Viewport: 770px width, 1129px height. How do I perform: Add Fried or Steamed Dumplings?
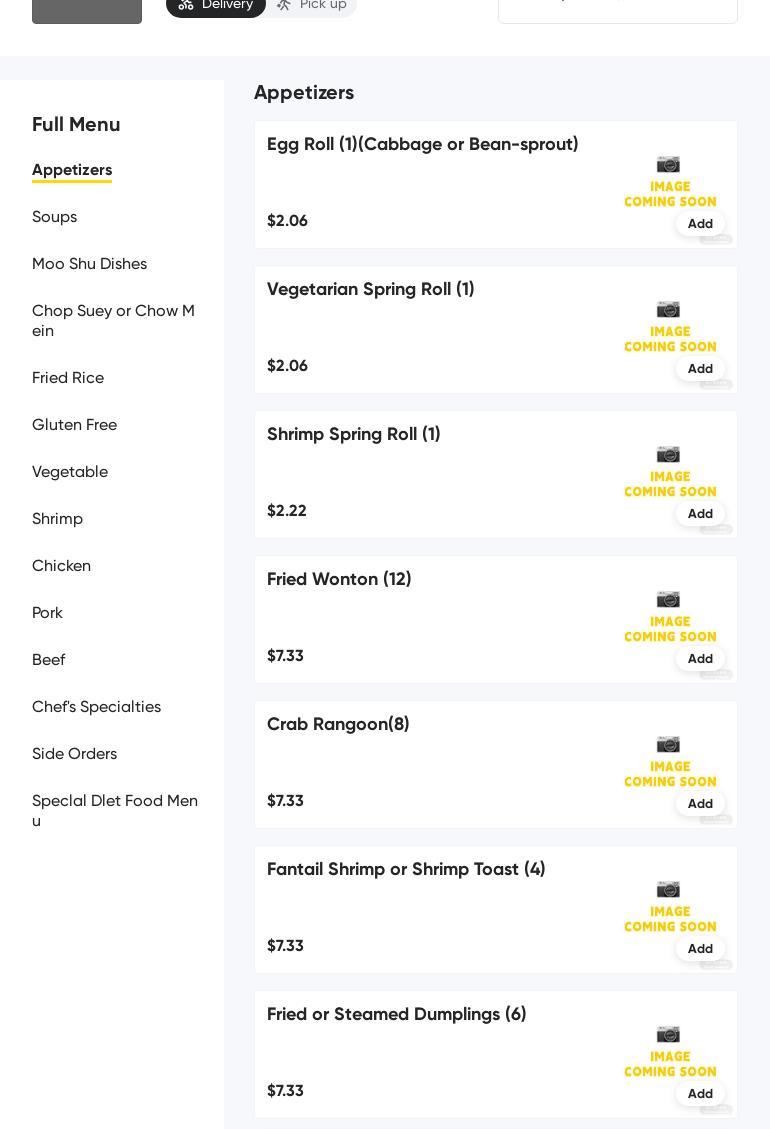point(700,1094)
